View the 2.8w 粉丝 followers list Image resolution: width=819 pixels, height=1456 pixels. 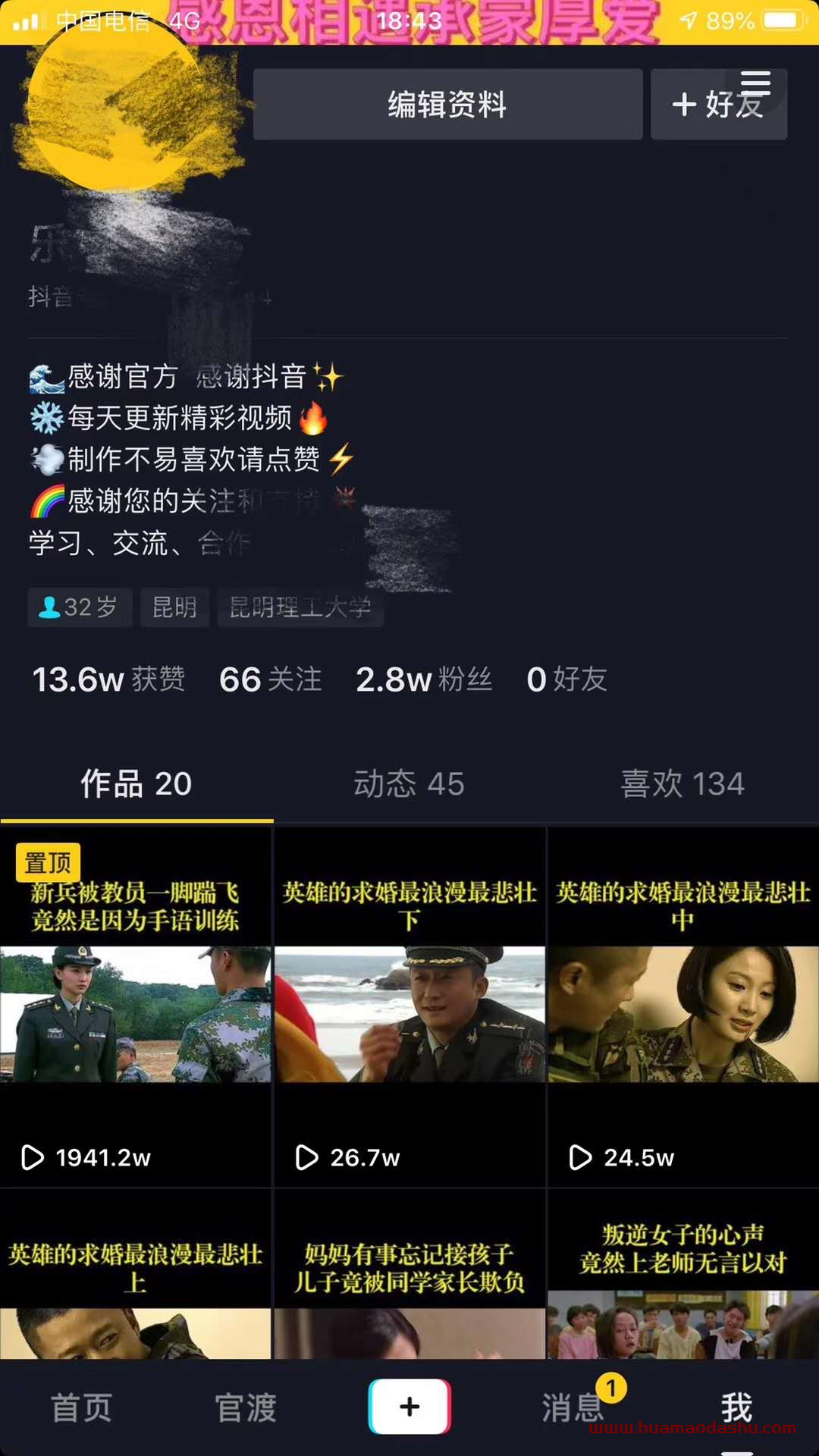point(424,679)
